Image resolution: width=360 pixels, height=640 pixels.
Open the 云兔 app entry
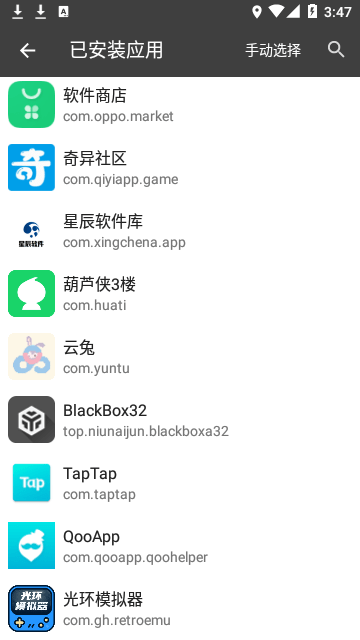click(x=180, y=356)
